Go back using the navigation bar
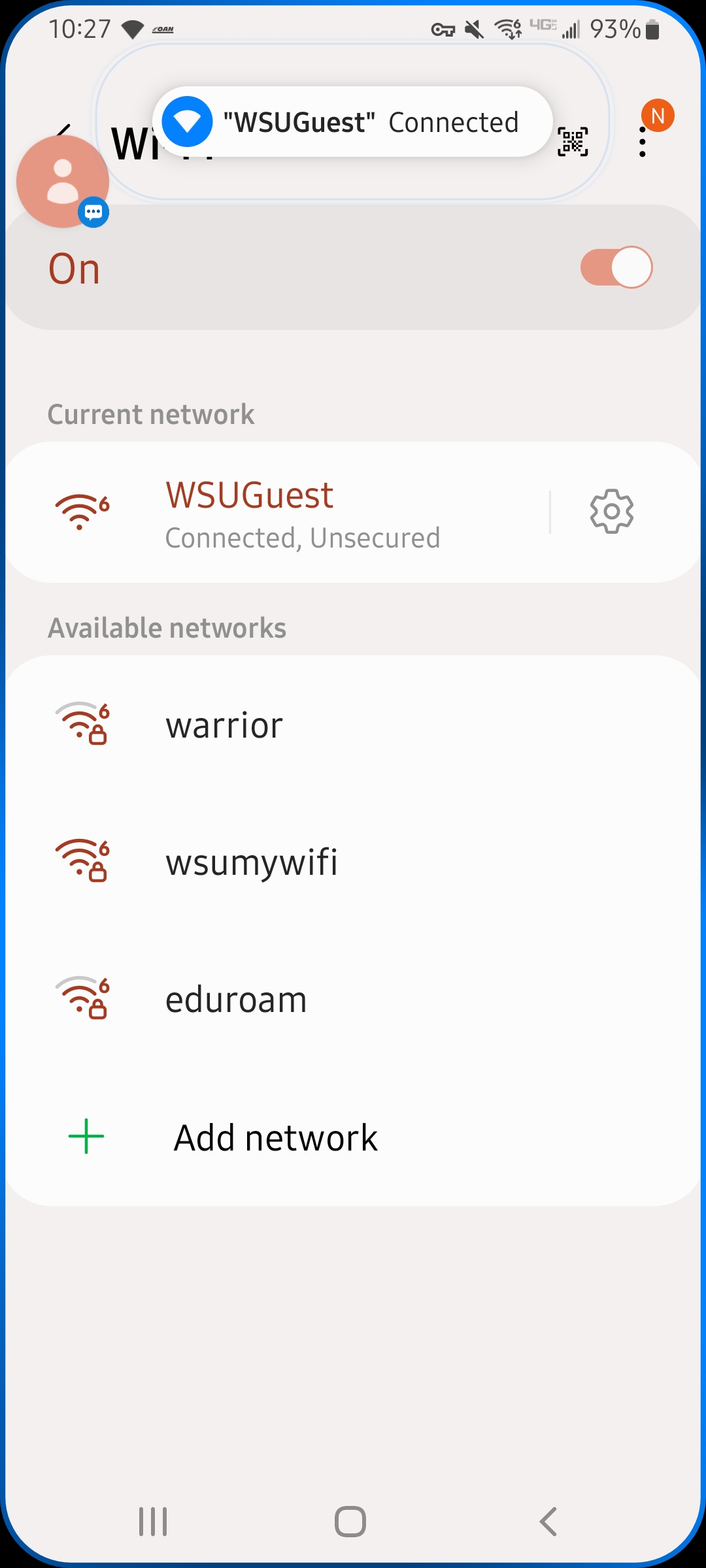 pyautogui.click(x=548, y=1522)
